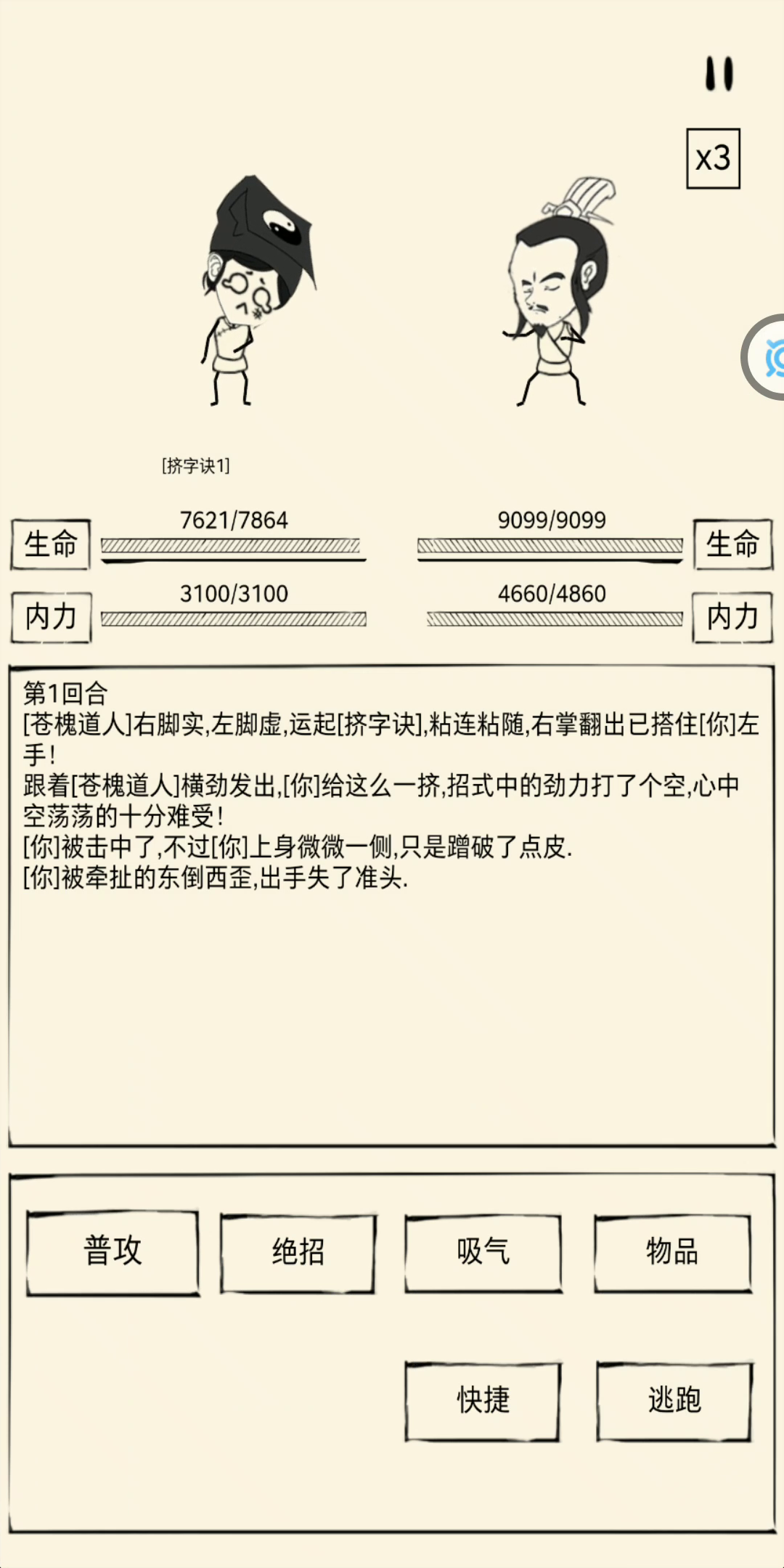Screen dimensions: 784x1568
Task: Flee the fight with 逃跑
Action: (674, 1401)
